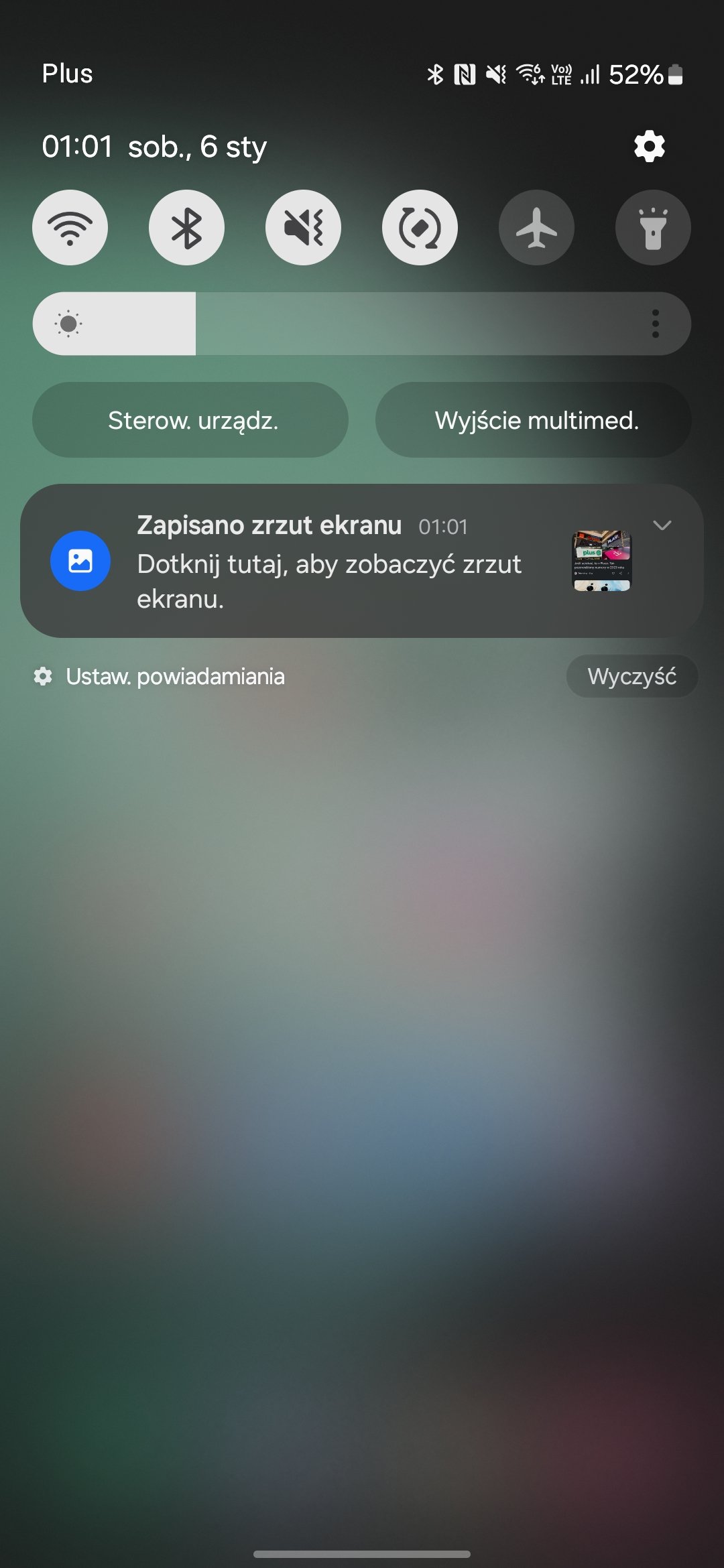Disable the Bluetooth quick toggle
Image resolution: width=724 pixels, height=1568 pixels.
(x=186, y=228)
